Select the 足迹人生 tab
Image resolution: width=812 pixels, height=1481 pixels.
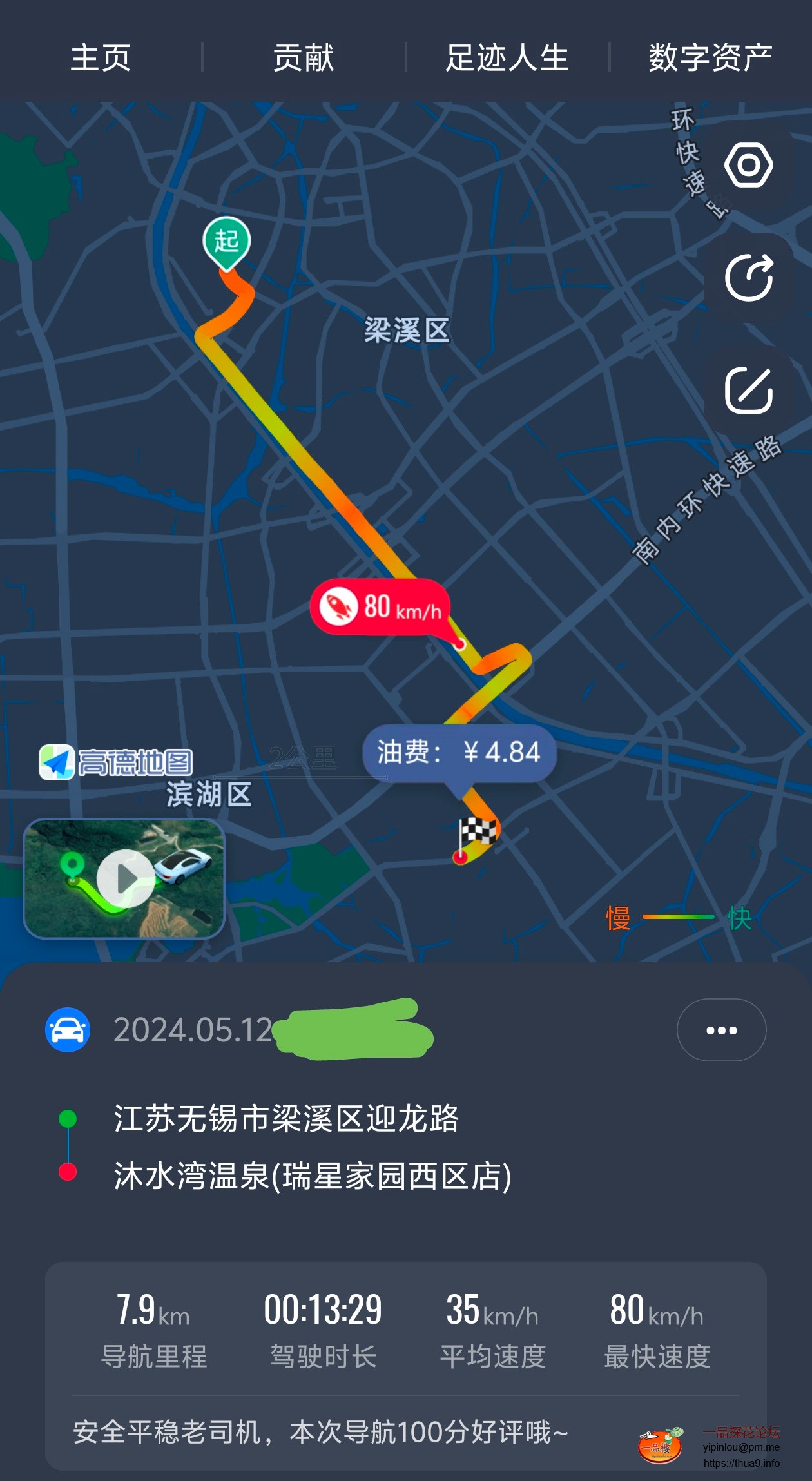(507, 58)
